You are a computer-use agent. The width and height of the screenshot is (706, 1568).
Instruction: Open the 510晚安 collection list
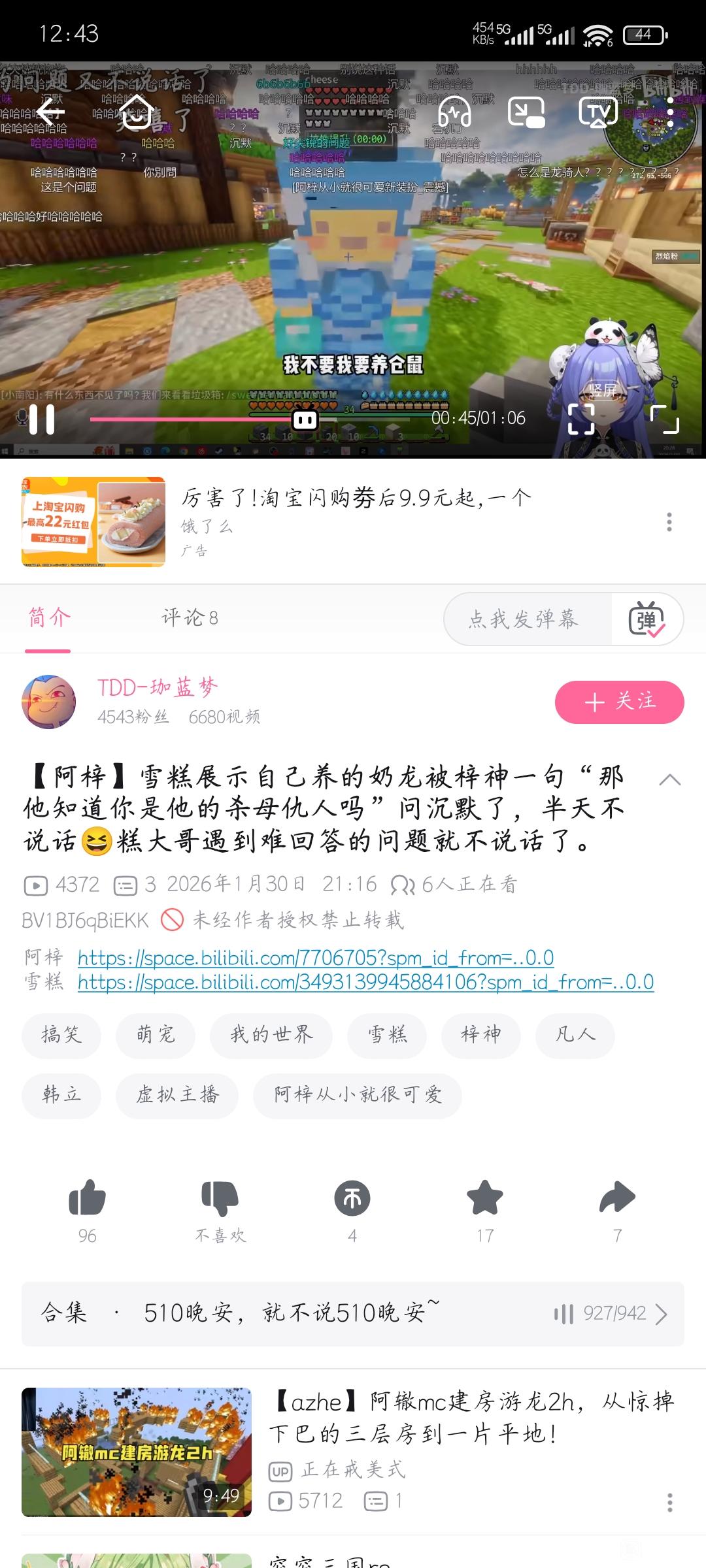pos(353,1313)
